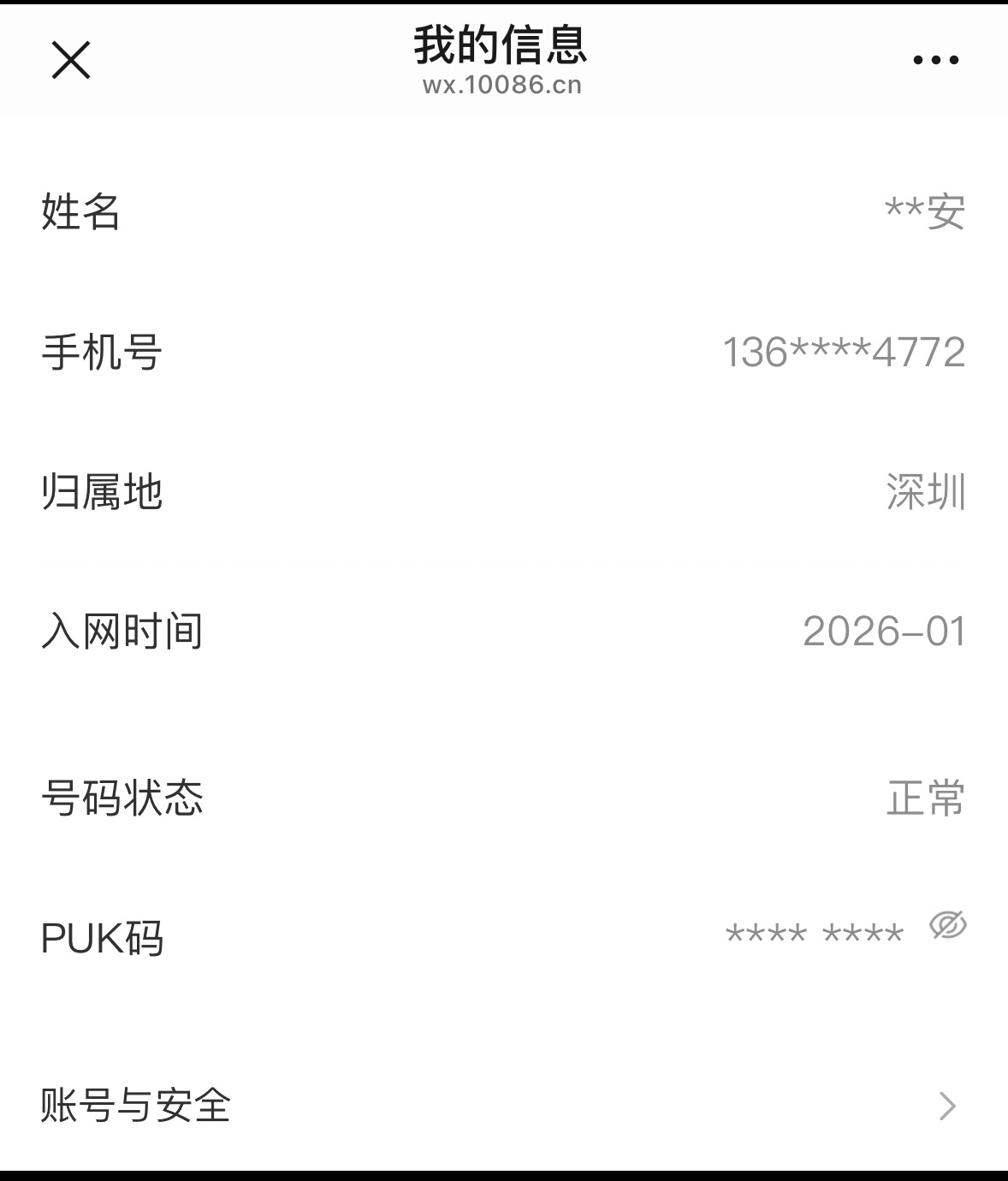Close the 我的信息 page
The height and width of the screenshot is (1181, 1008).
click(x=71, y=60)
